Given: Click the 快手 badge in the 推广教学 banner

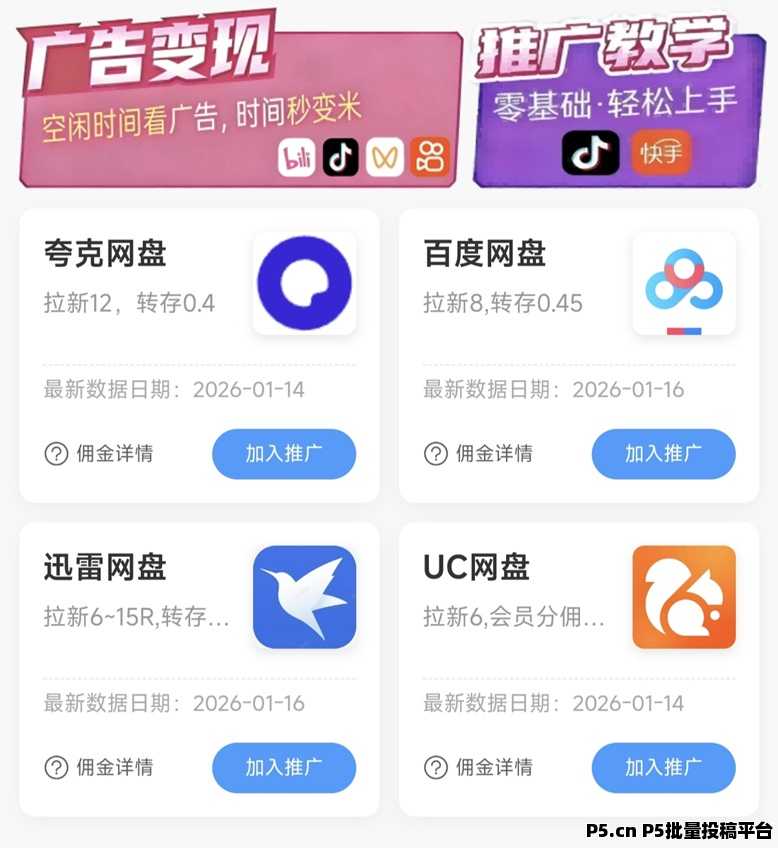Looking at the screenshot, I should click(660, 152).
